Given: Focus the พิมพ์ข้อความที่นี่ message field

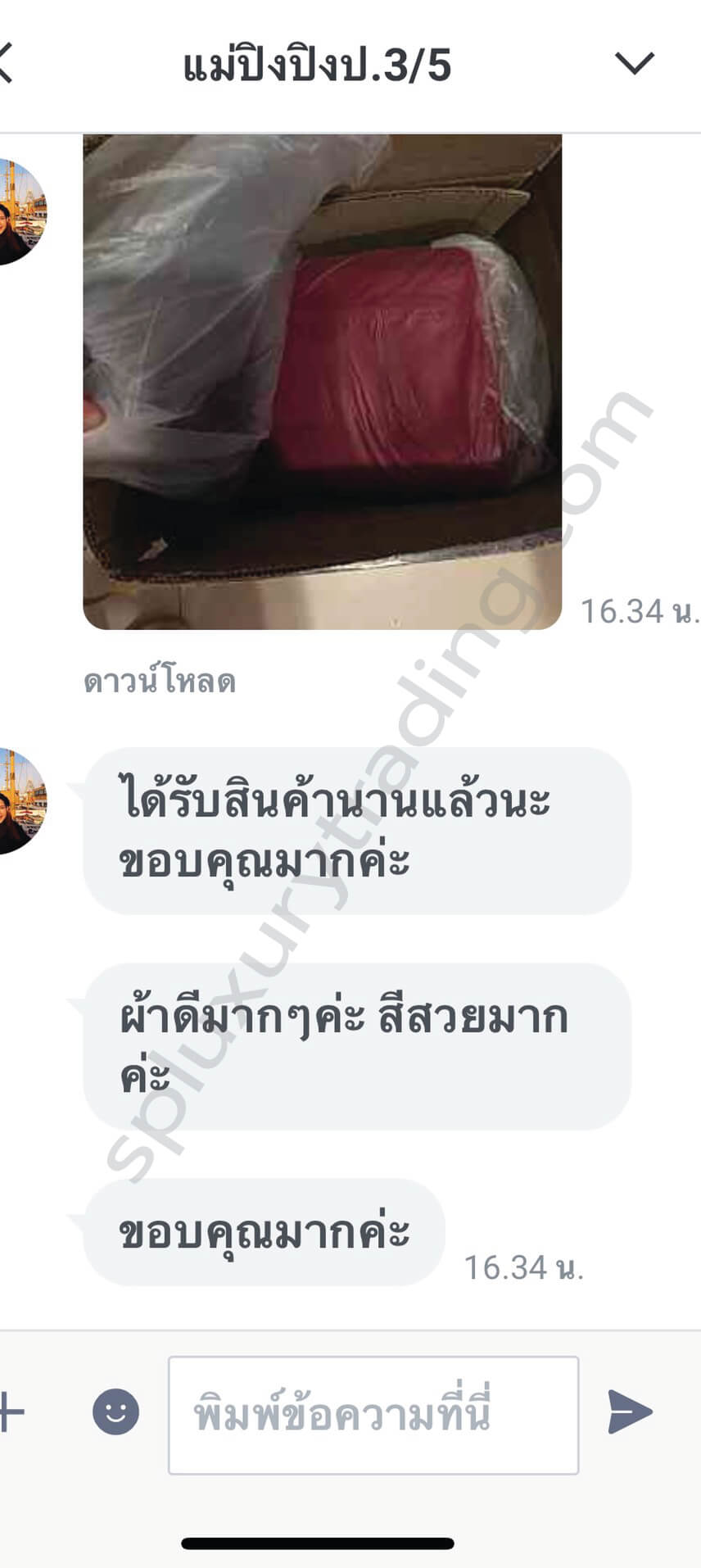Looking at the screenshot, I should 373,1415.
